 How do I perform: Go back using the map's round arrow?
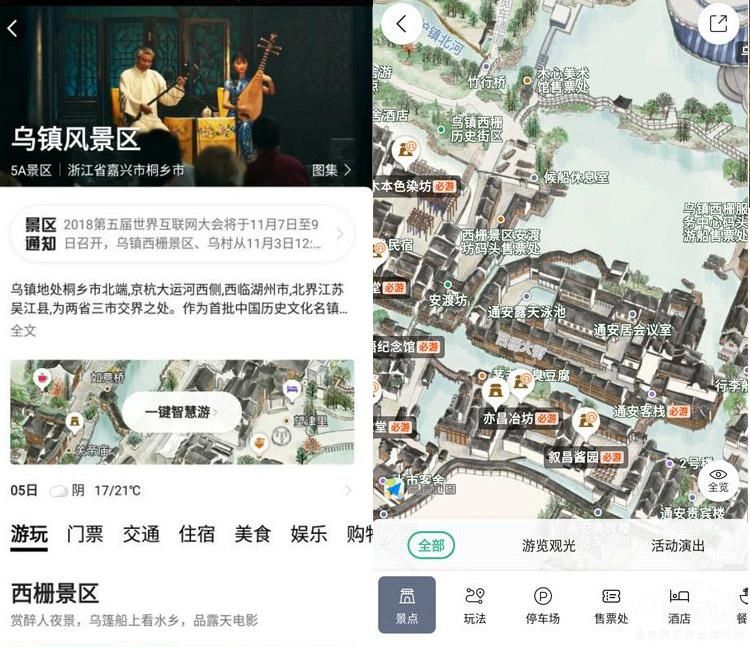click(x=402, y=24)
